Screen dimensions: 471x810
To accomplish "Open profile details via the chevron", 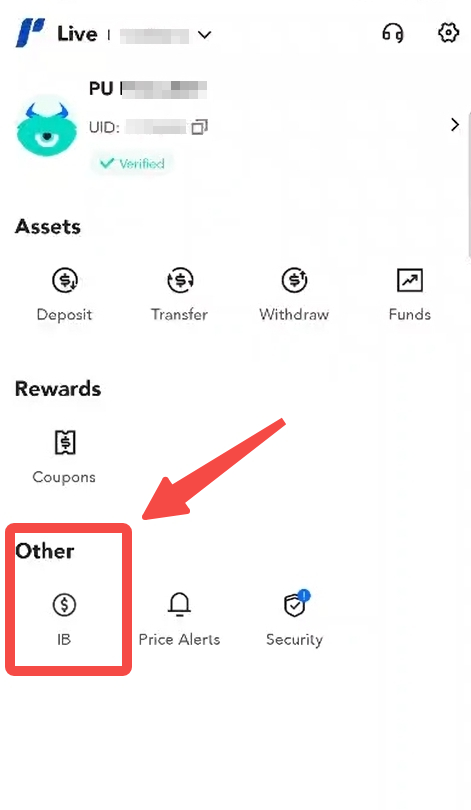I will pyautogui.click(x=454, y=125).
